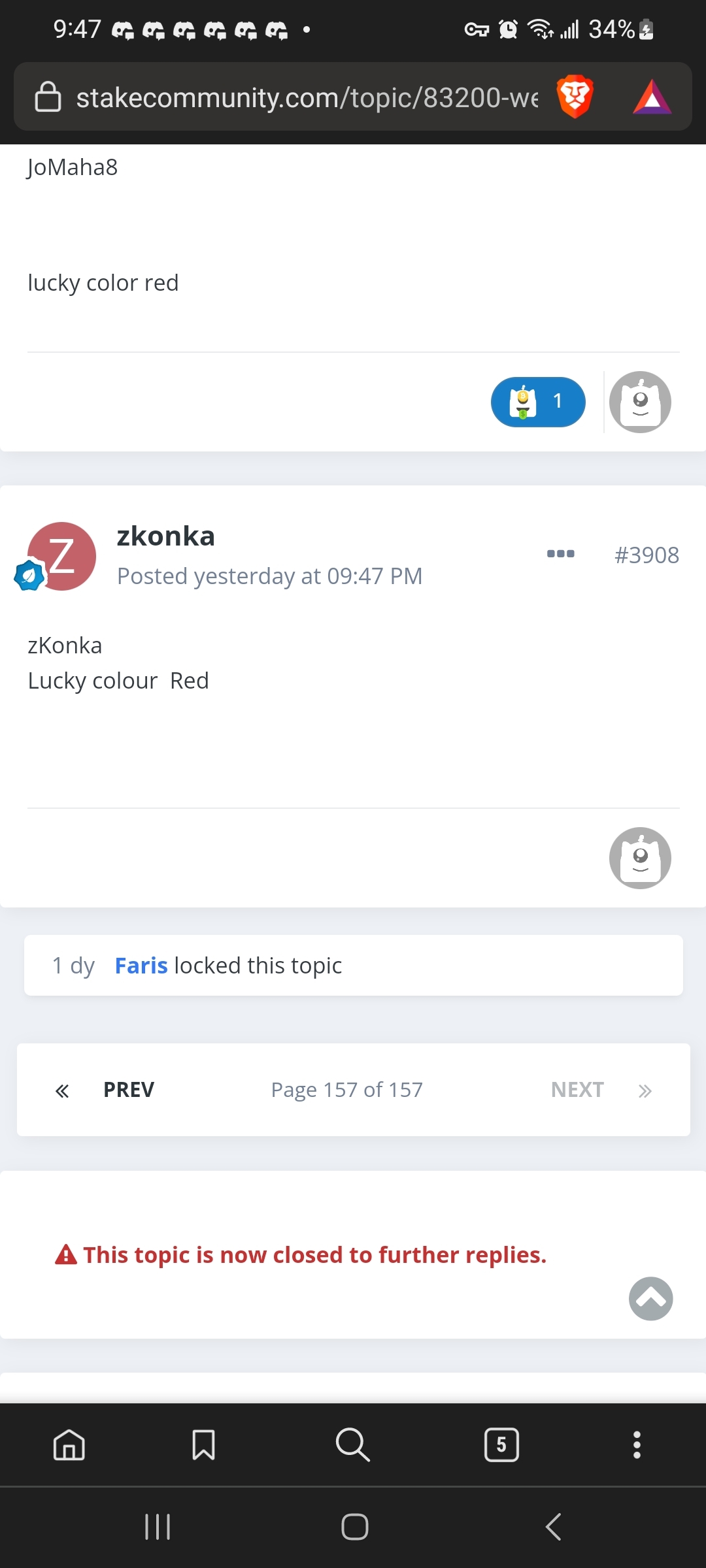Open browser search
This screenshot has width=706, height=1568.
[353, 1445]
